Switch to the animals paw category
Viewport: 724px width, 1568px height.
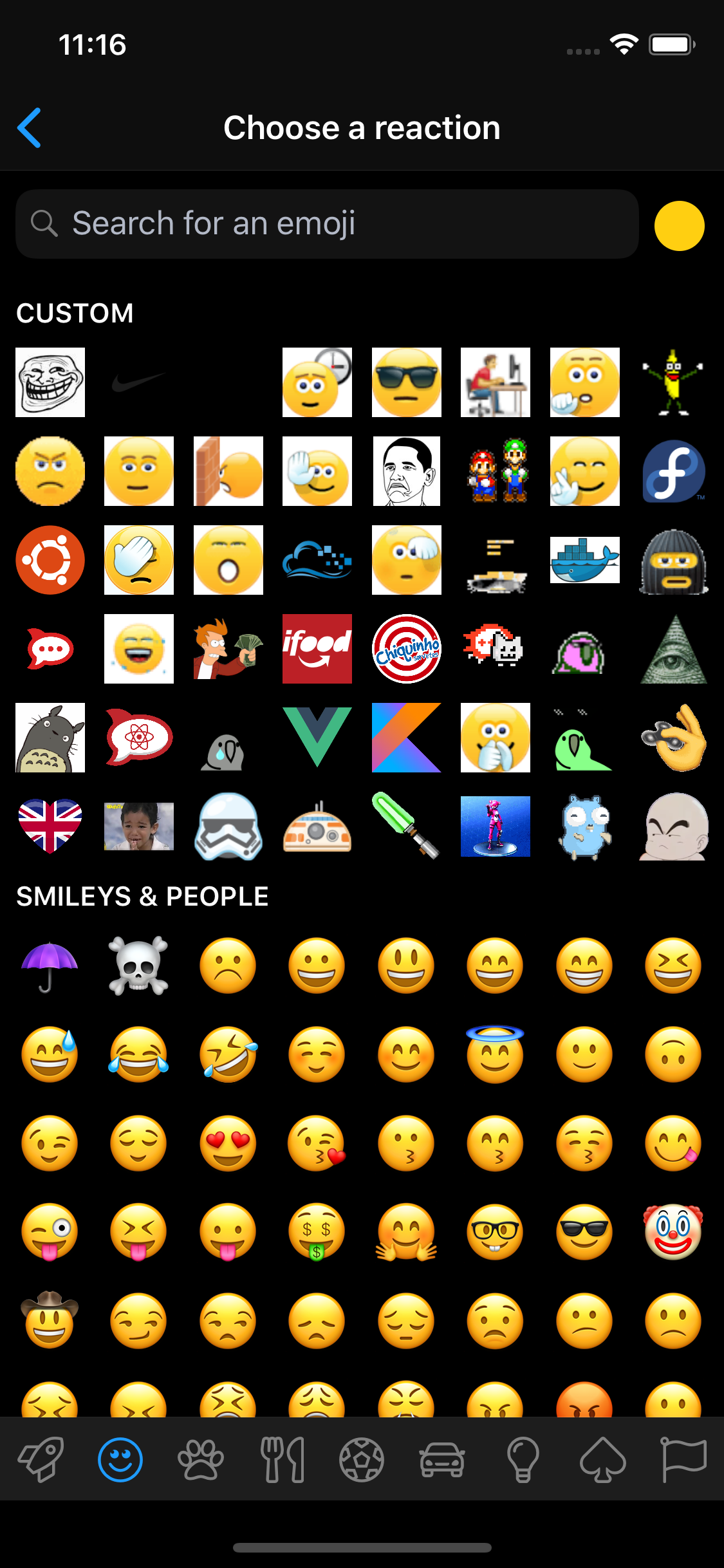[201, 1459]
